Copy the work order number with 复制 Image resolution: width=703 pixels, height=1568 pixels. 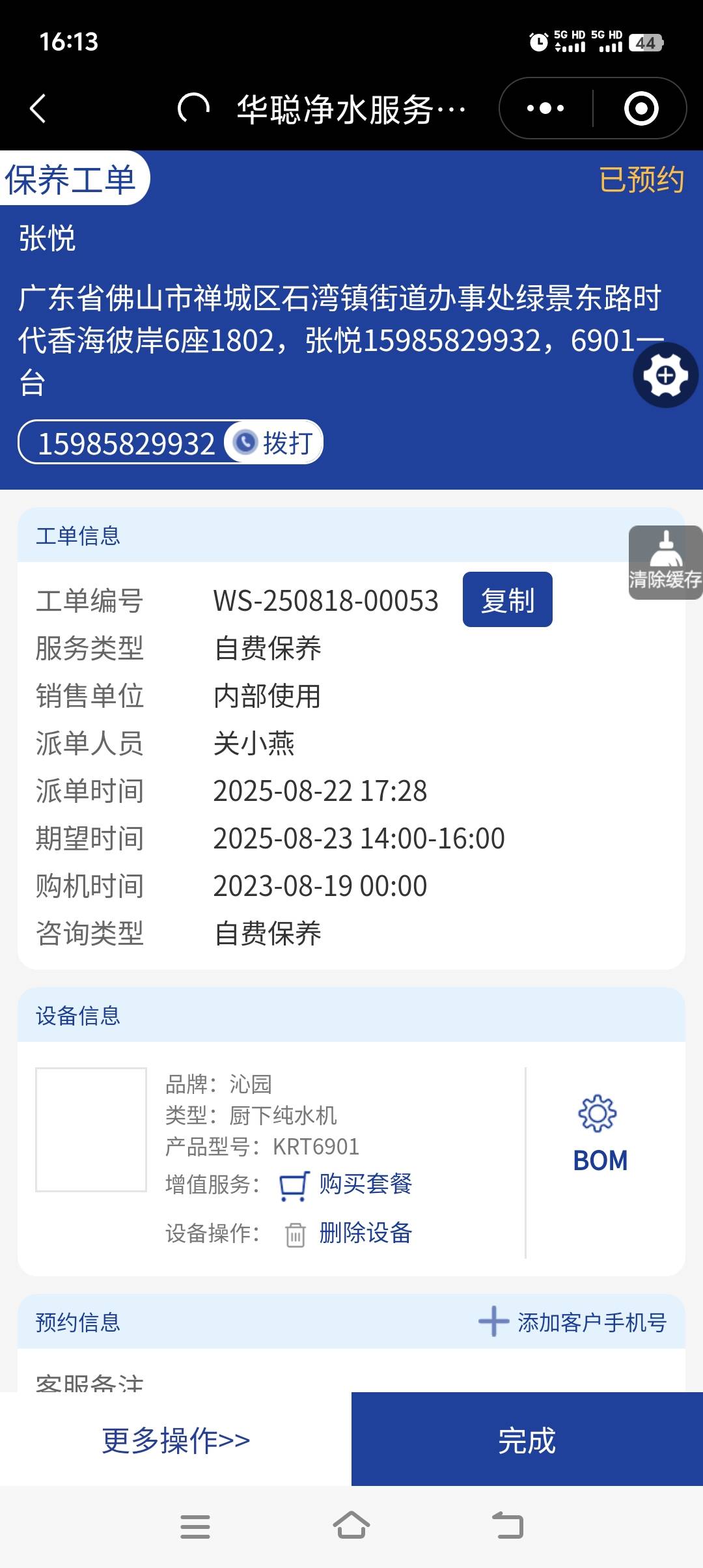pyautogui.click(x=507, y=600)
